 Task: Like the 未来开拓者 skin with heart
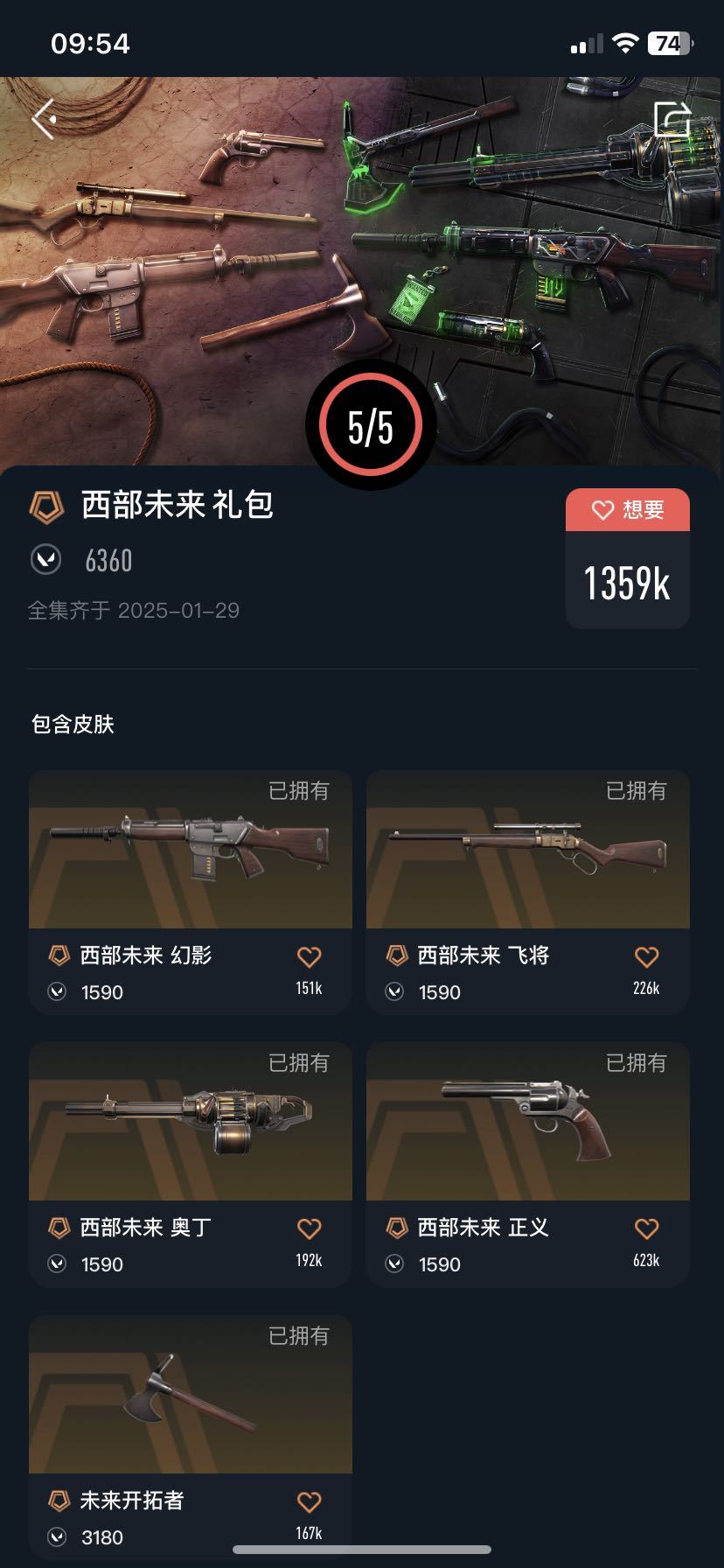[309, 1502]
